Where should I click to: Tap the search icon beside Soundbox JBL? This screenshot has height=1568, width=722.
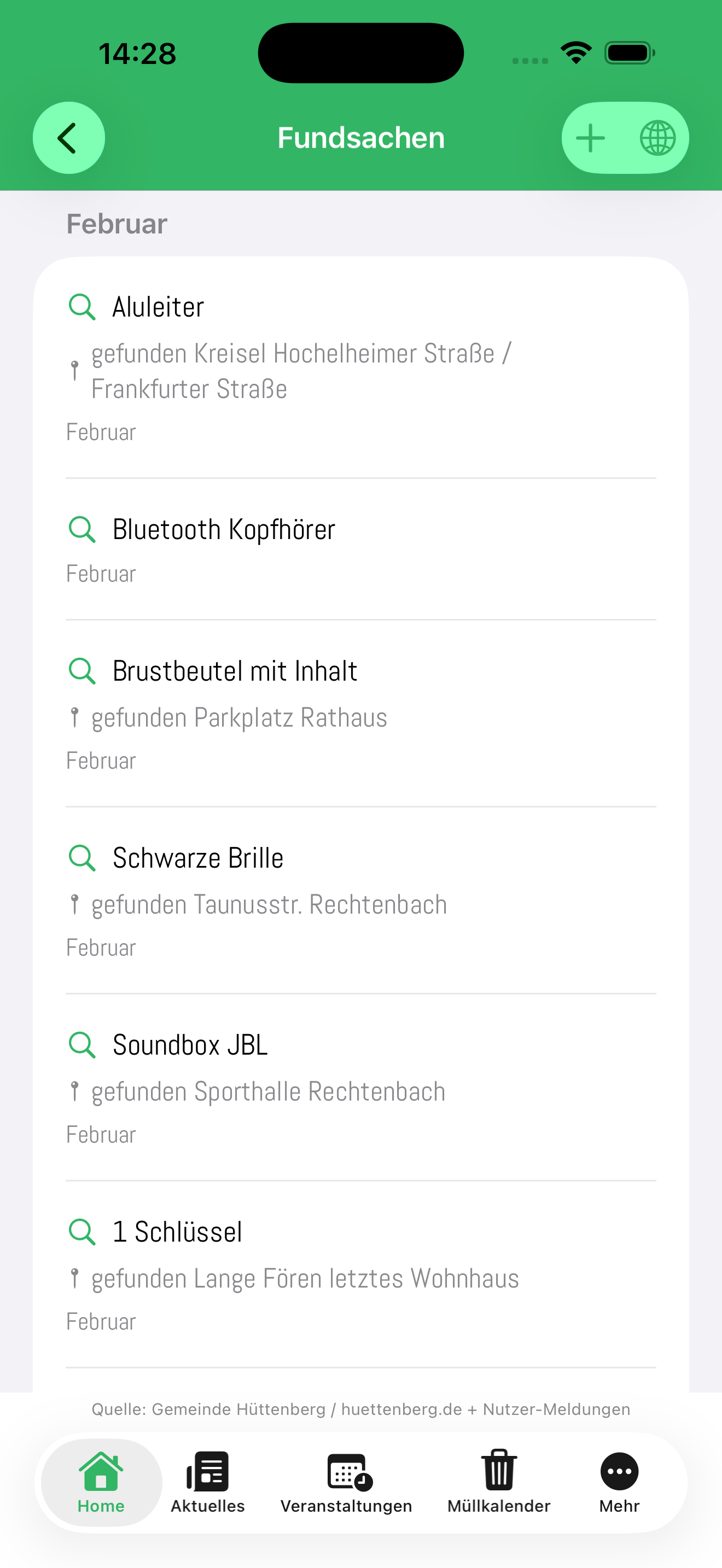[x=82, y=1046]
